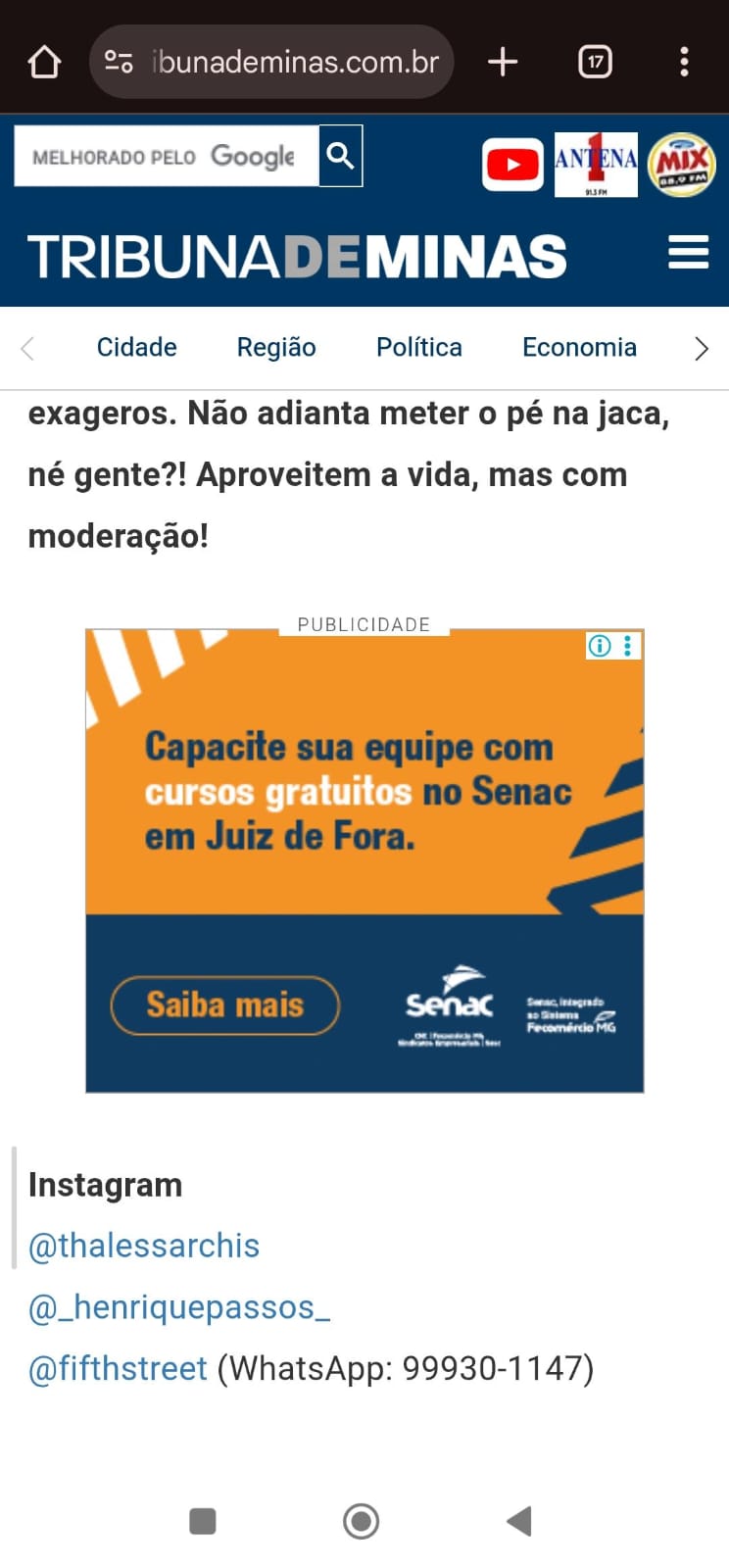Open the YouTube channel icon
Image resolution: width=729 pixels, height=1568 pixels.
[512, 165]
